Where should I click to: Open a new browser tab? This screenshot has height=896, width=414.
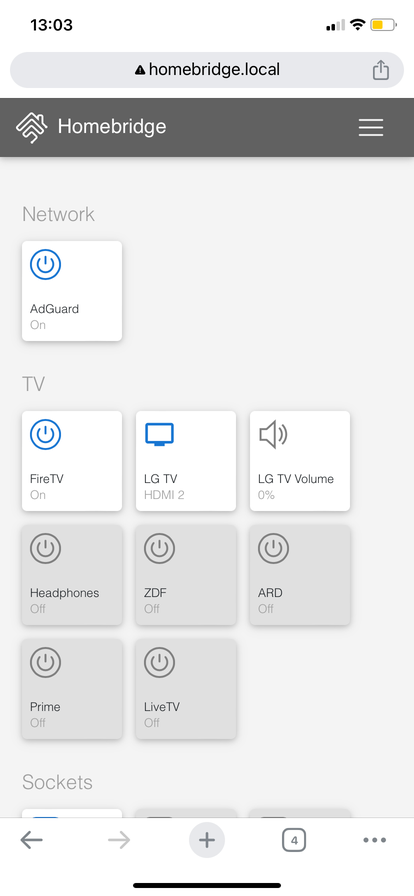pos(206,840)
